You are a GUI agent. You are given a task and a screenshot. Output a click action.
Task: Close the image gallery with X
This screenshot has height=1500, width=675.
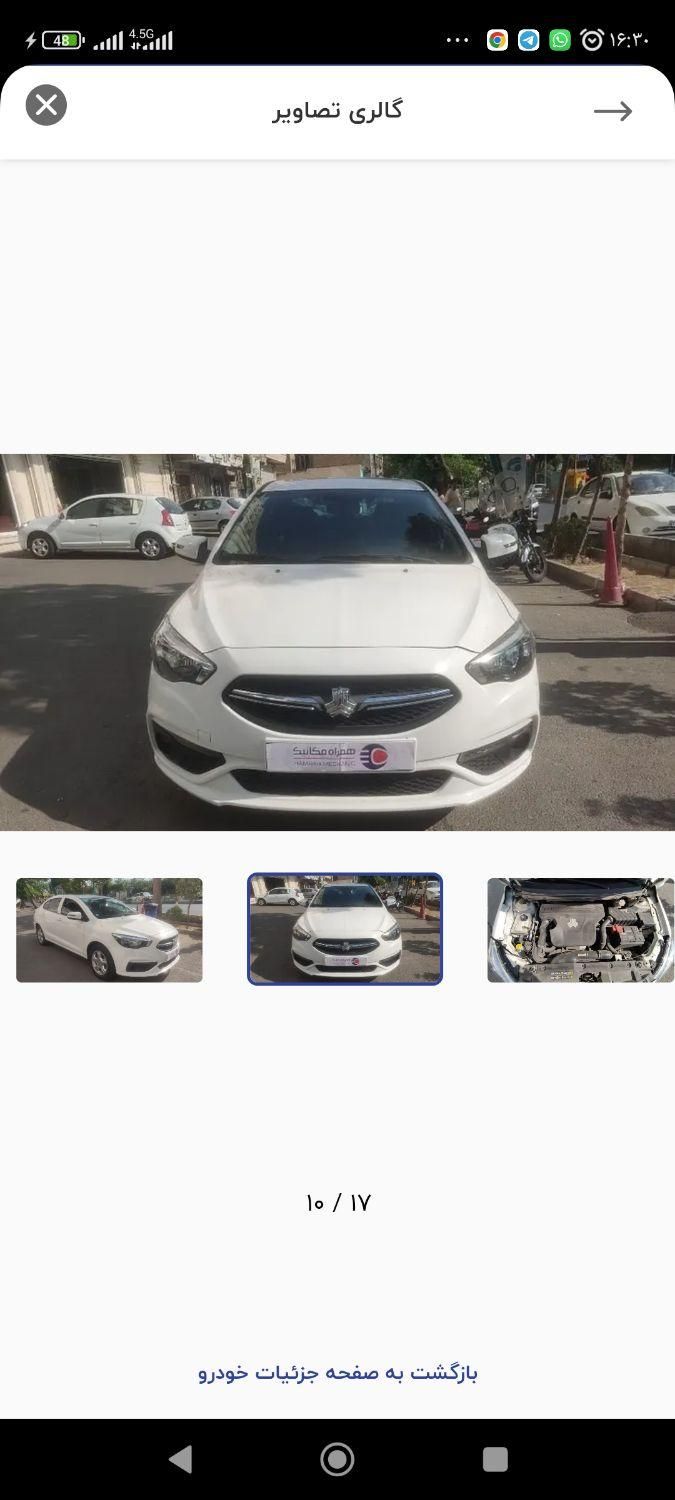(46, 105)
